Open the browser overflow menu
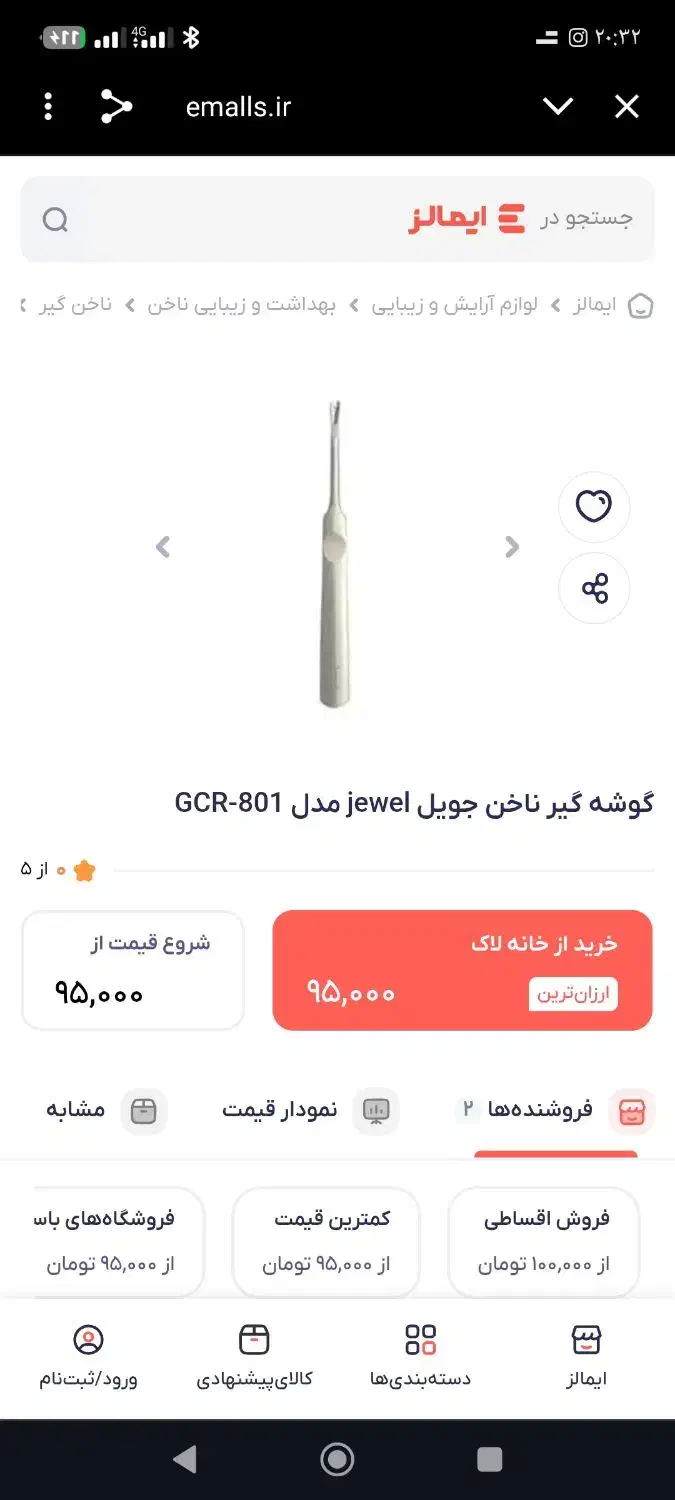675x1500 pixels. pos(48,107)
